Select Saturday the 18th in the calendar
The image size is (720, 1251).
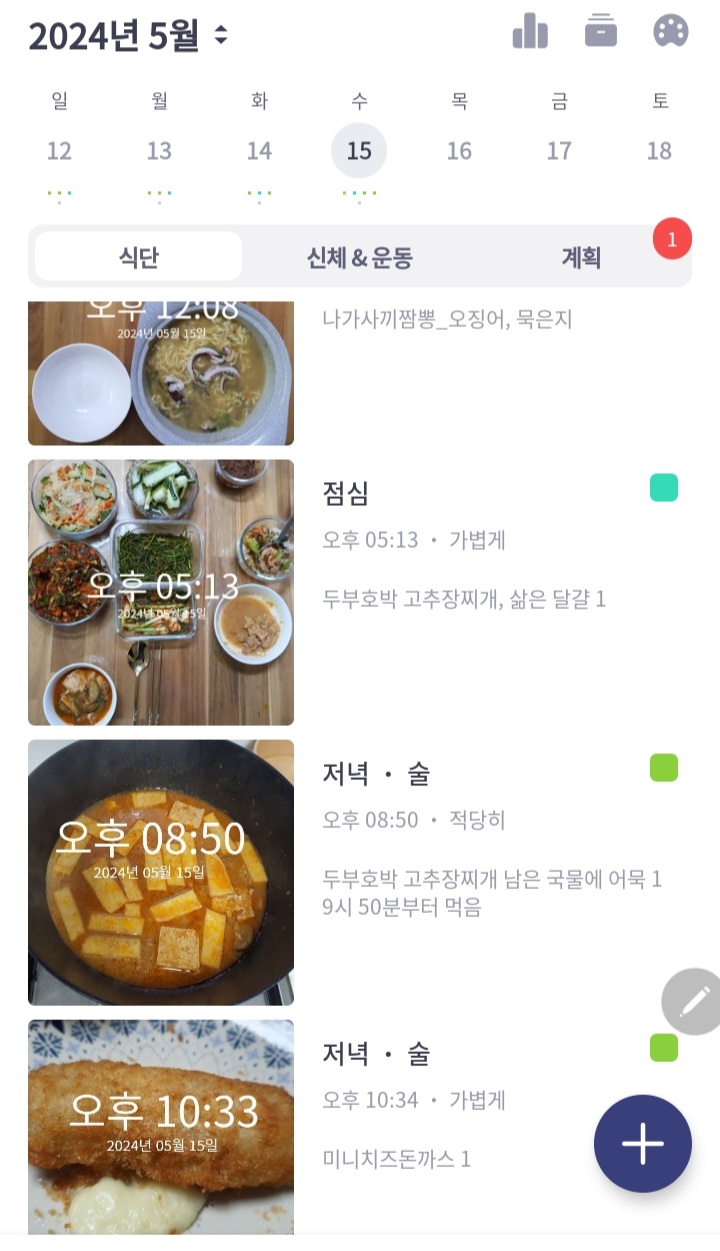659,151
